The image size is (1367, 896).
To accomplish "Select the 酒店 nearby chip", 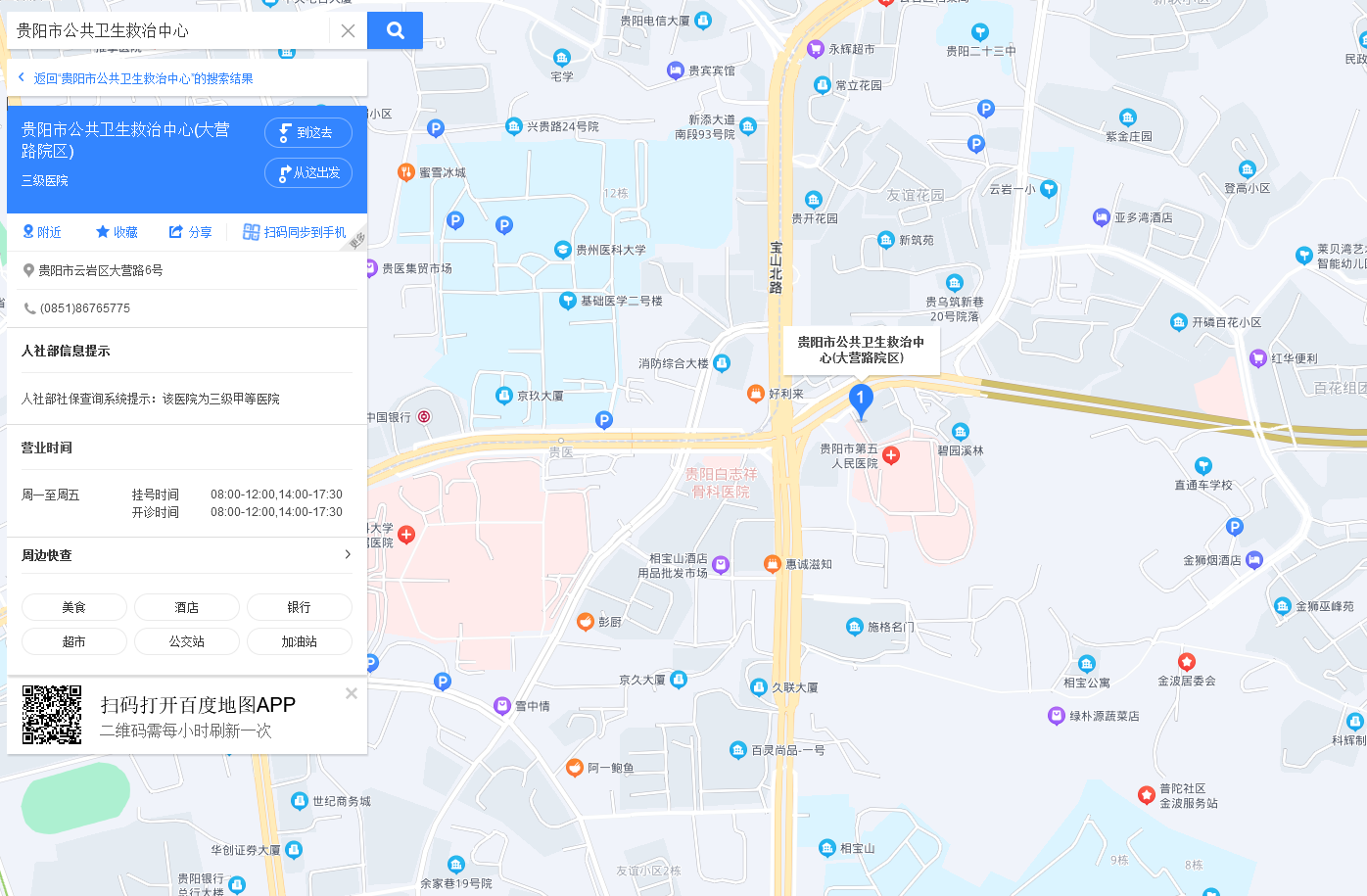I will [x=187, y=607].
